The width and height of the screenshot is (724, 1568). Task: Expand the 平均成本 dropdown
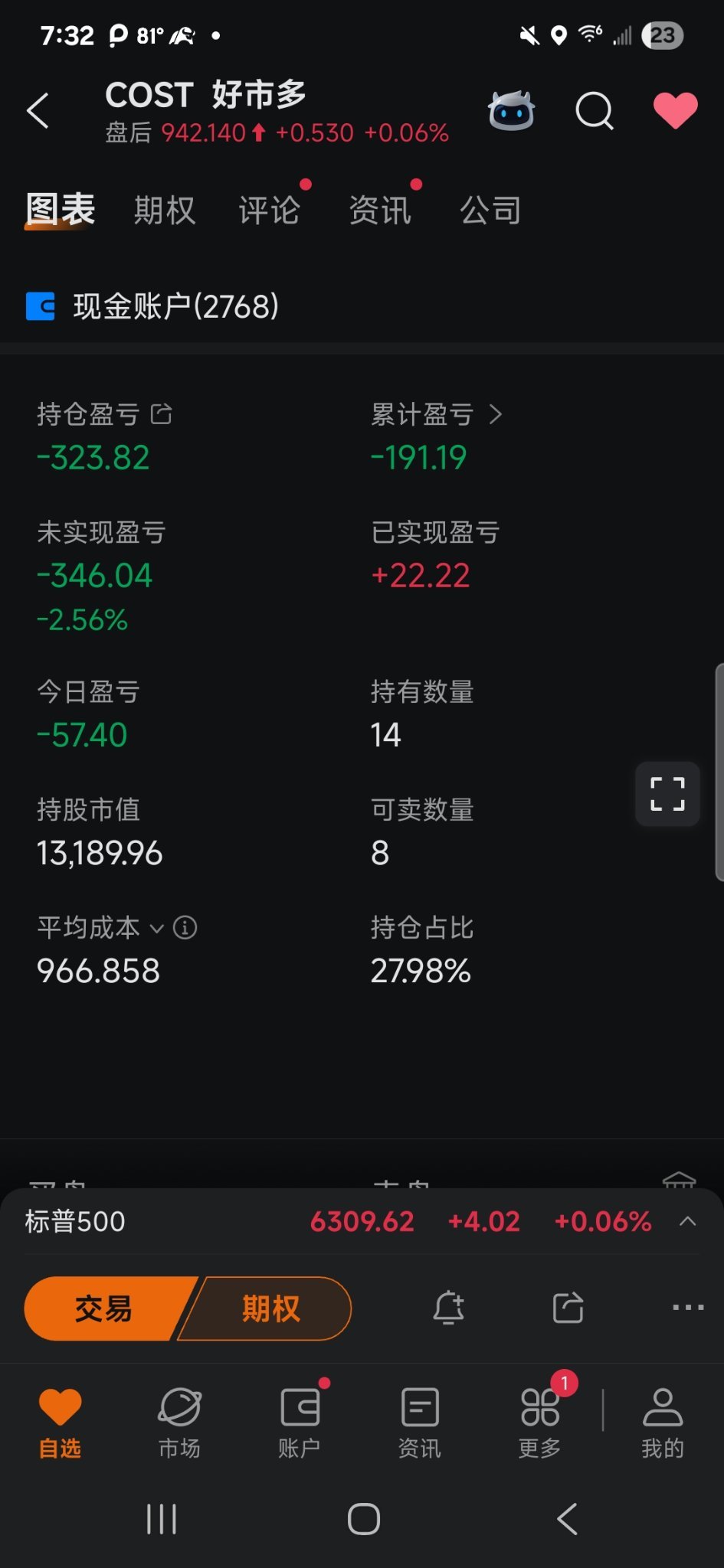click(156, 928)
